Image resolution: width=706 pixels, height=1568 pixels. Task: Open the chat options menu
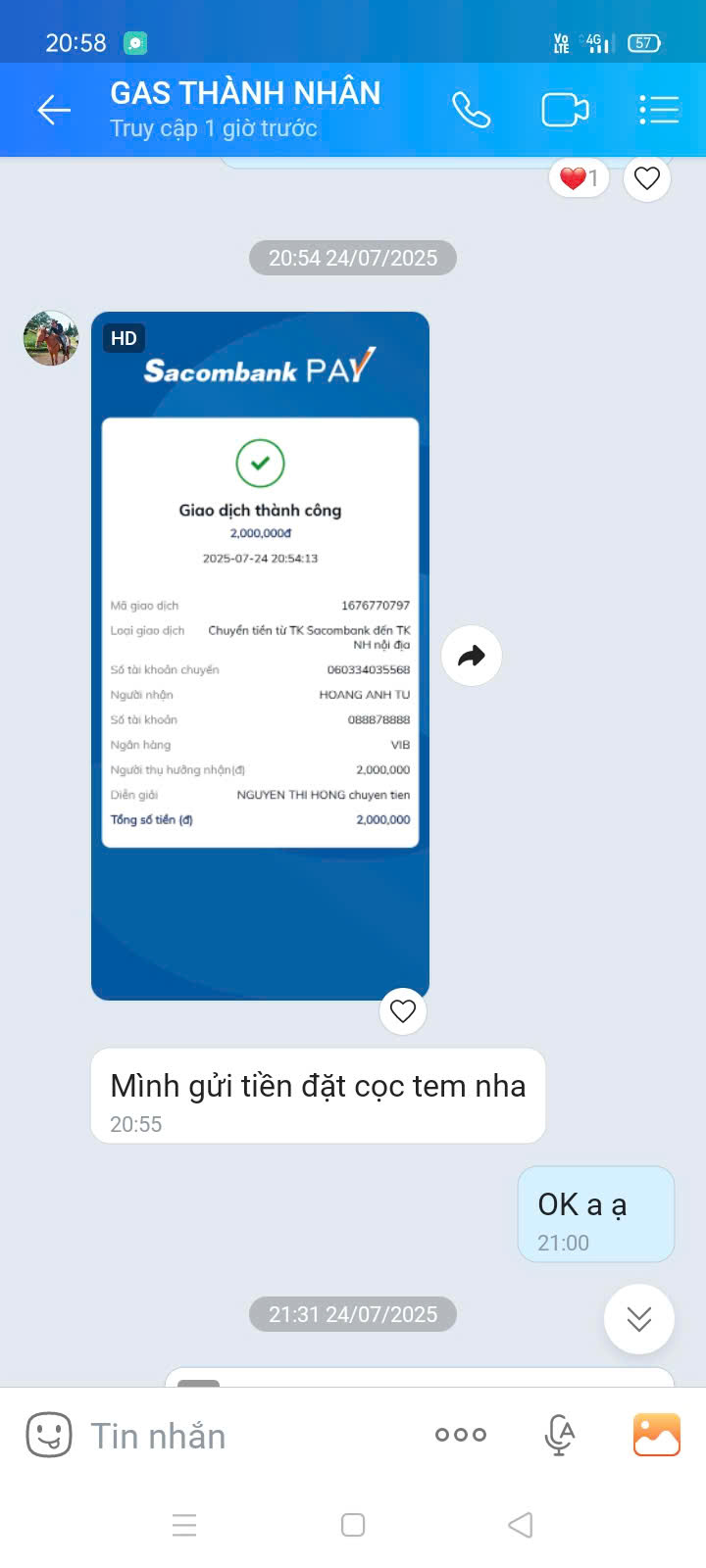pos(659,110)
